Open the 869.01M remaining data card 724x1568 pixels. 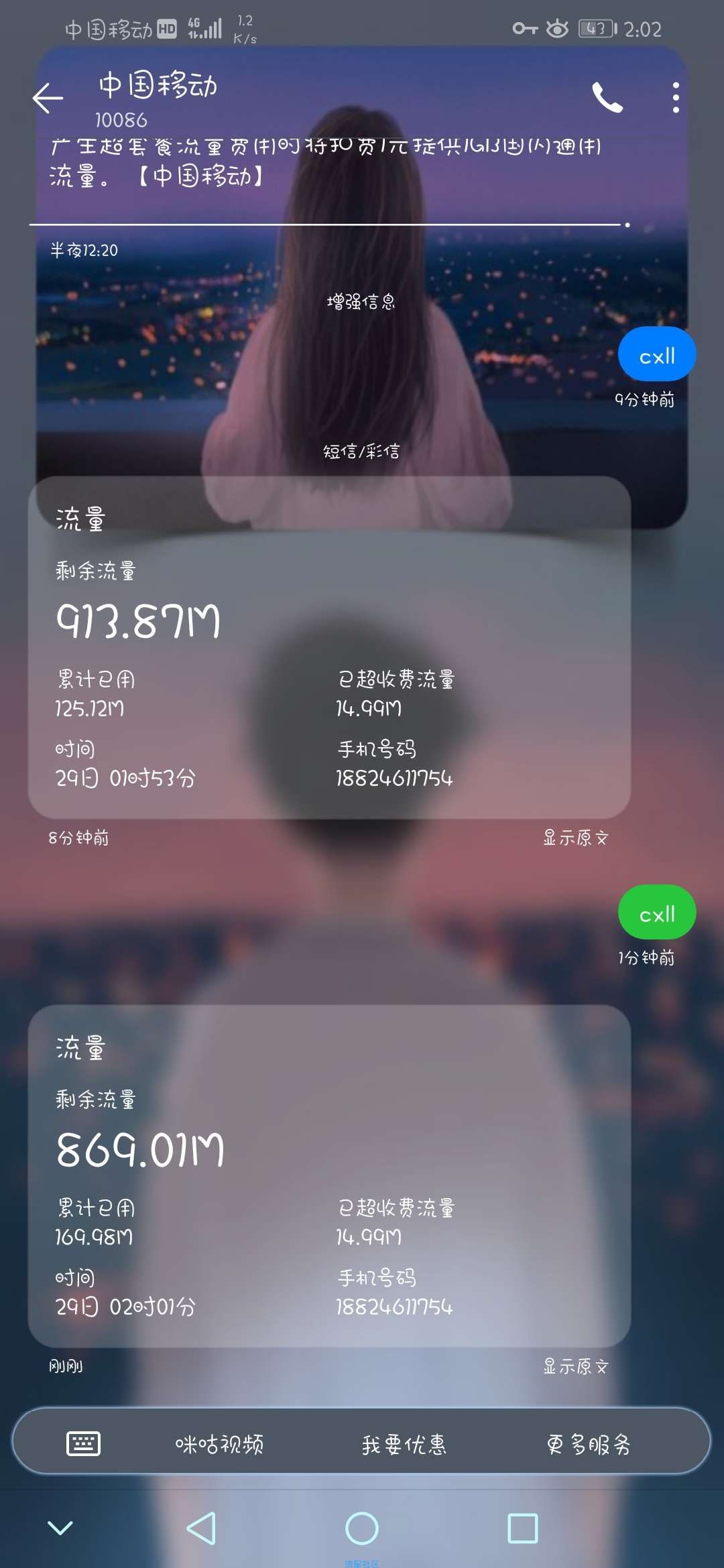[328, 1176]
